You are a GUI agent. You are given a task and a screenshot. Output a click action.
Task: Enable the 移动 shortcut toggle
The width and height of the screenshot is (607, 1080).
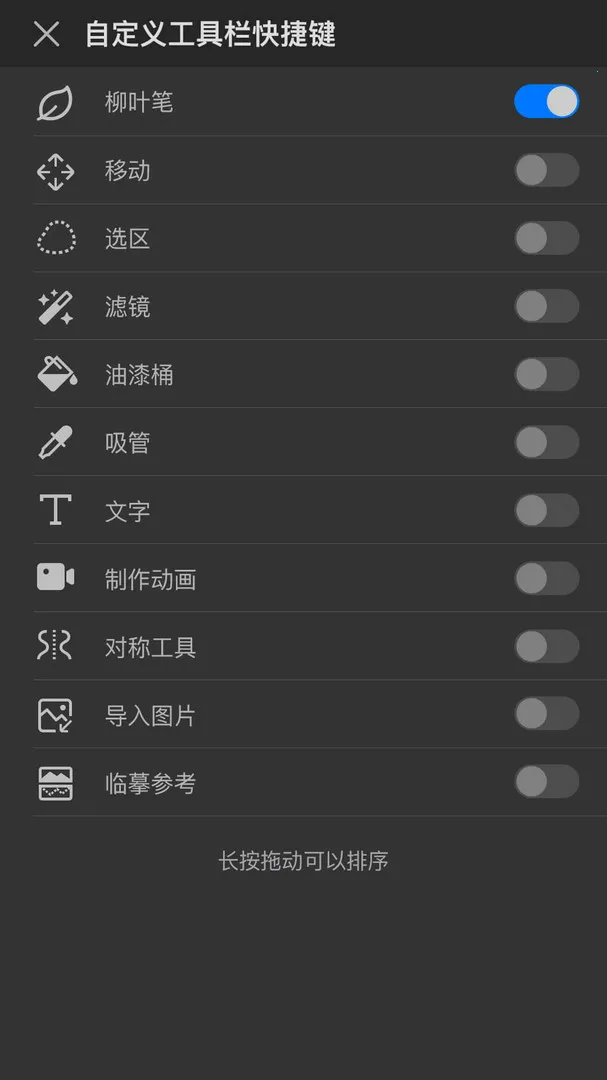(546, 170)
